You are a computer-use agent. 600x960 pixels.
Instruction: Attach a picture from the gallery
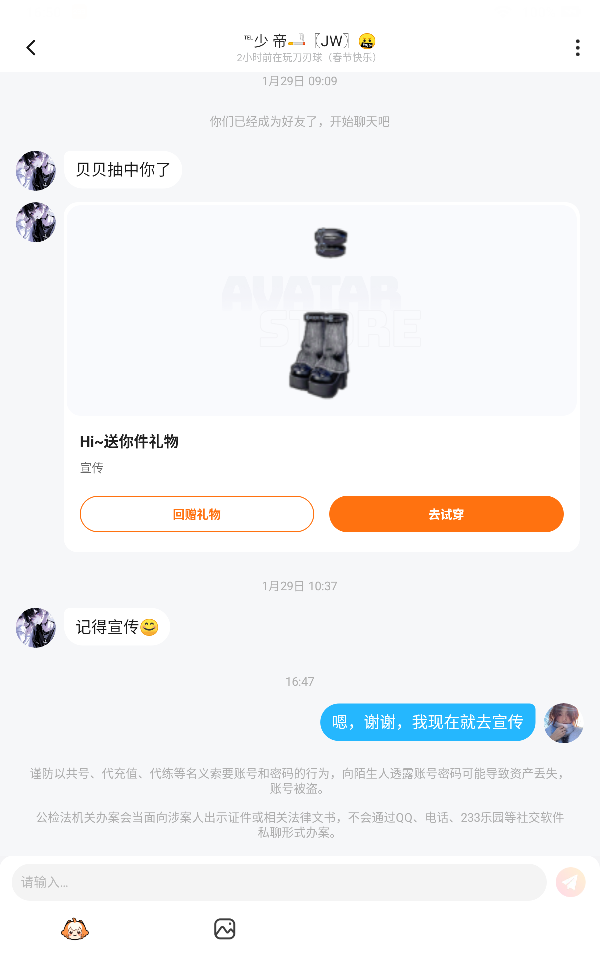tap(225, 929)
